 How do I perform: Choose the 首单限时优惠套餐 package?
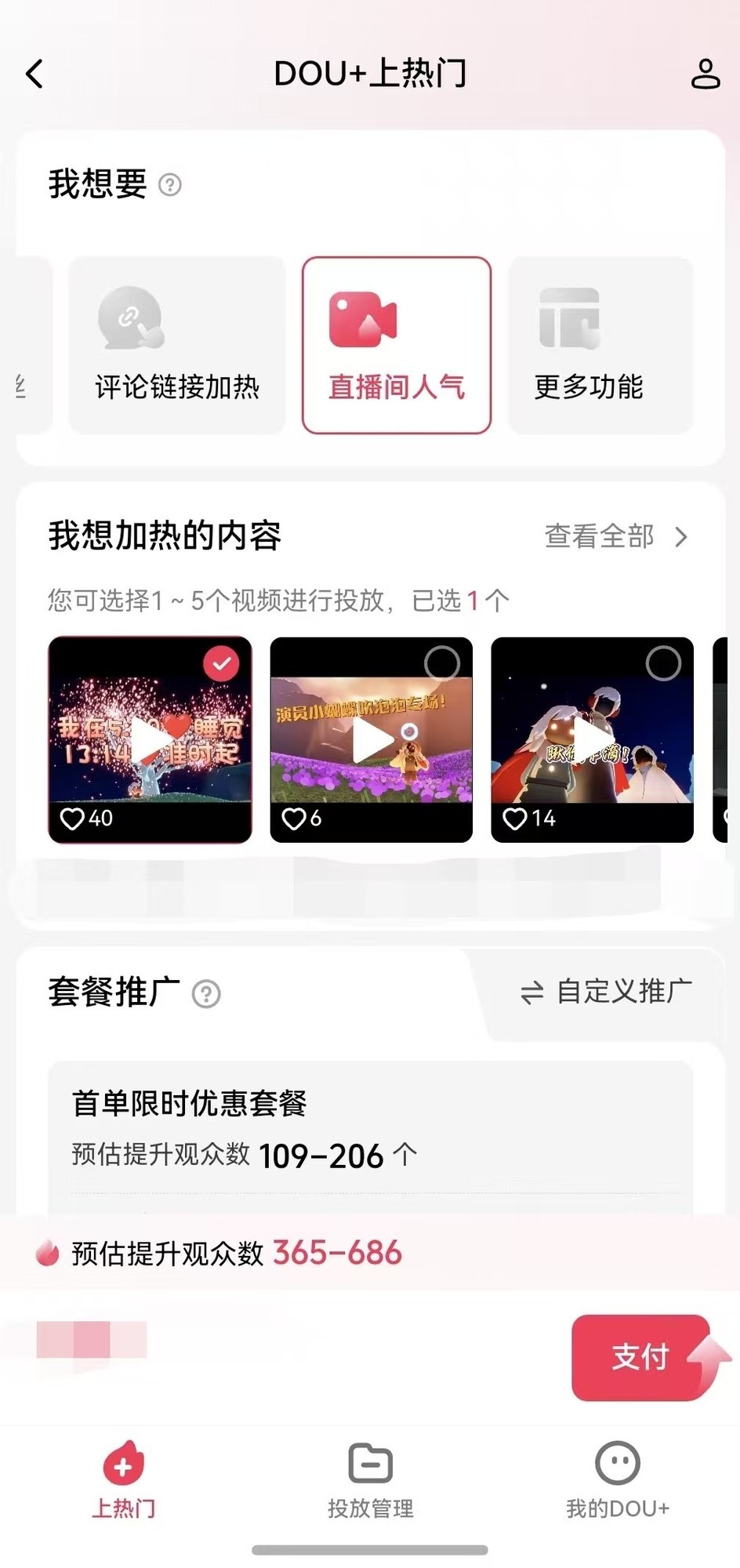coord(370,1129)
